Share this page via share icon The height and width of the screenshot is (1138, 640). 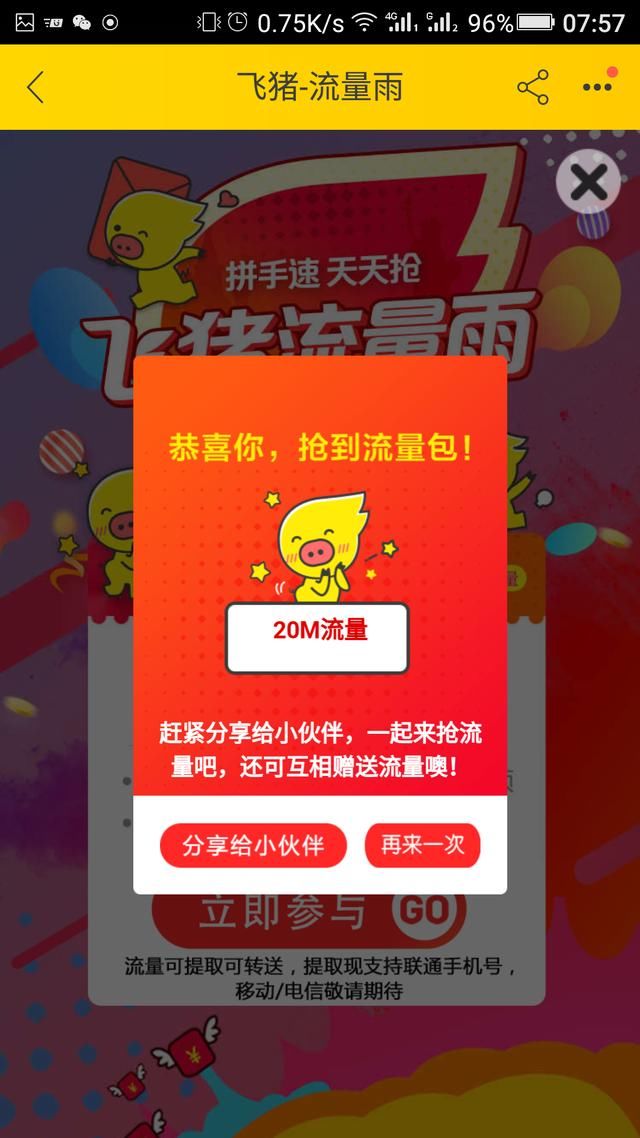533,88
